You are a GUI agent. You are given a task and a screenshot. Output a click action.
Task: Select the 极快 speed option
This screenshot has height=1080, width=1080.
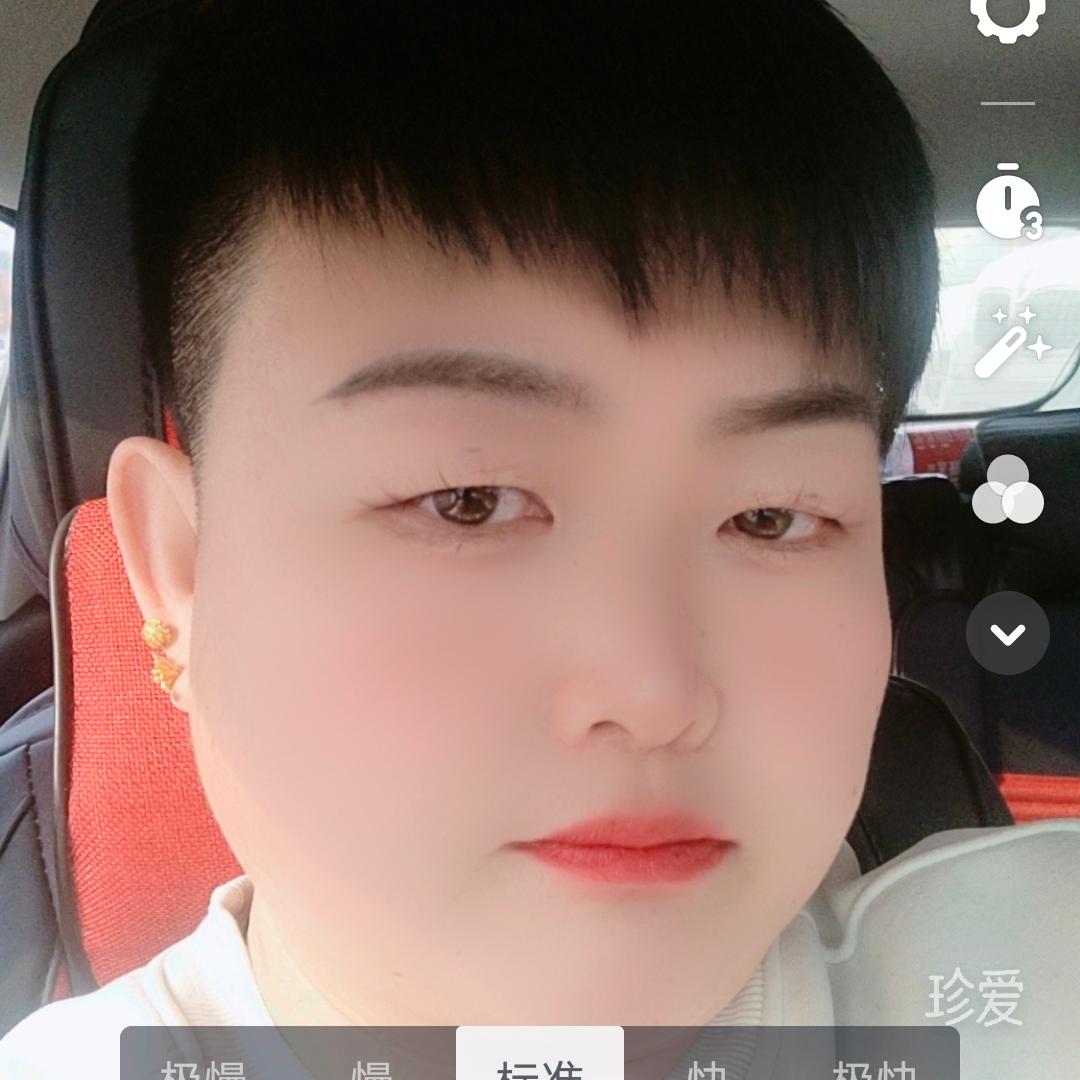click(874, 1064)
